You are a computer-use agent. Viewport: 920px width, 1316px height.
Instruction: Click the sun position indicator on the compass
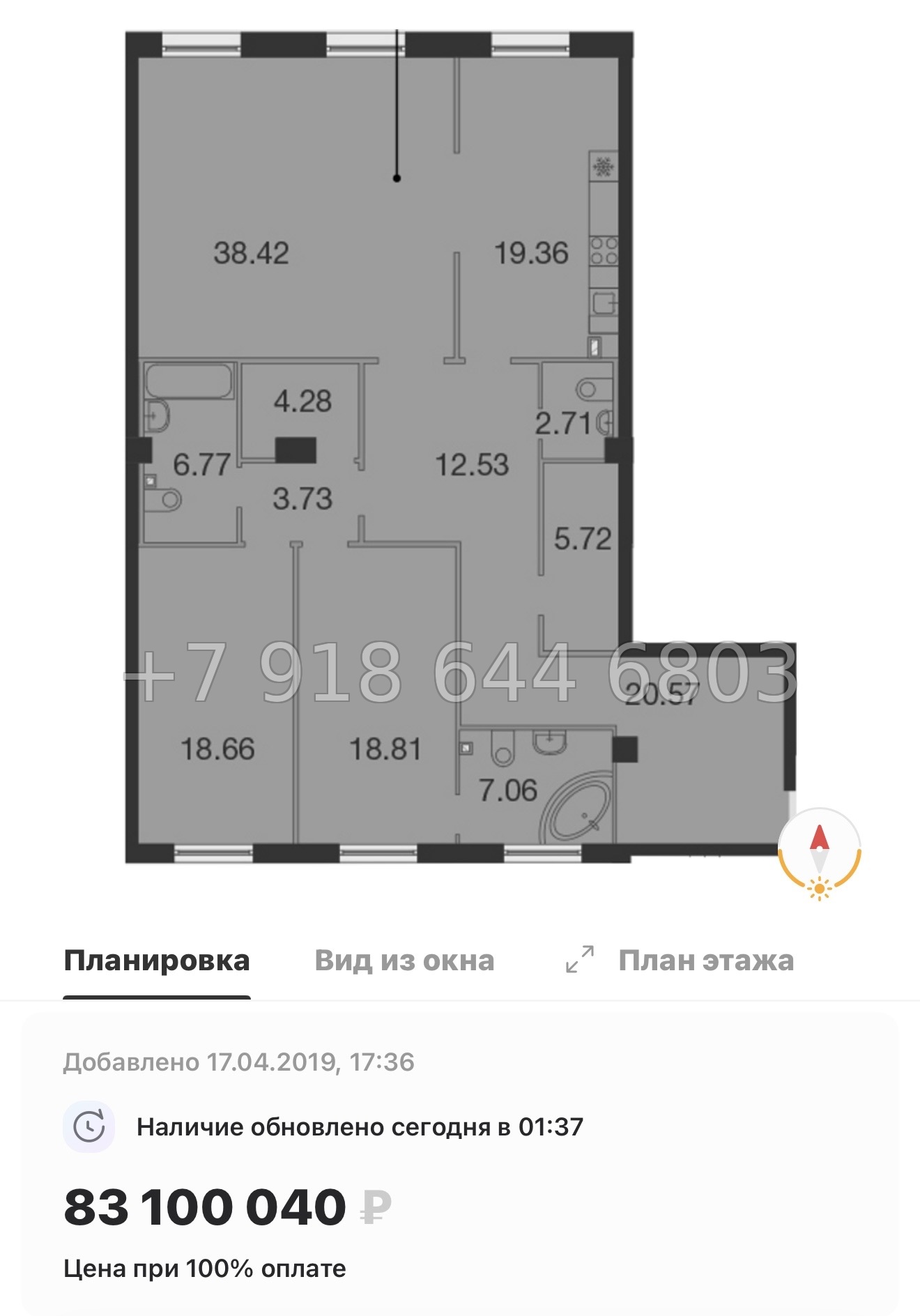820,889
